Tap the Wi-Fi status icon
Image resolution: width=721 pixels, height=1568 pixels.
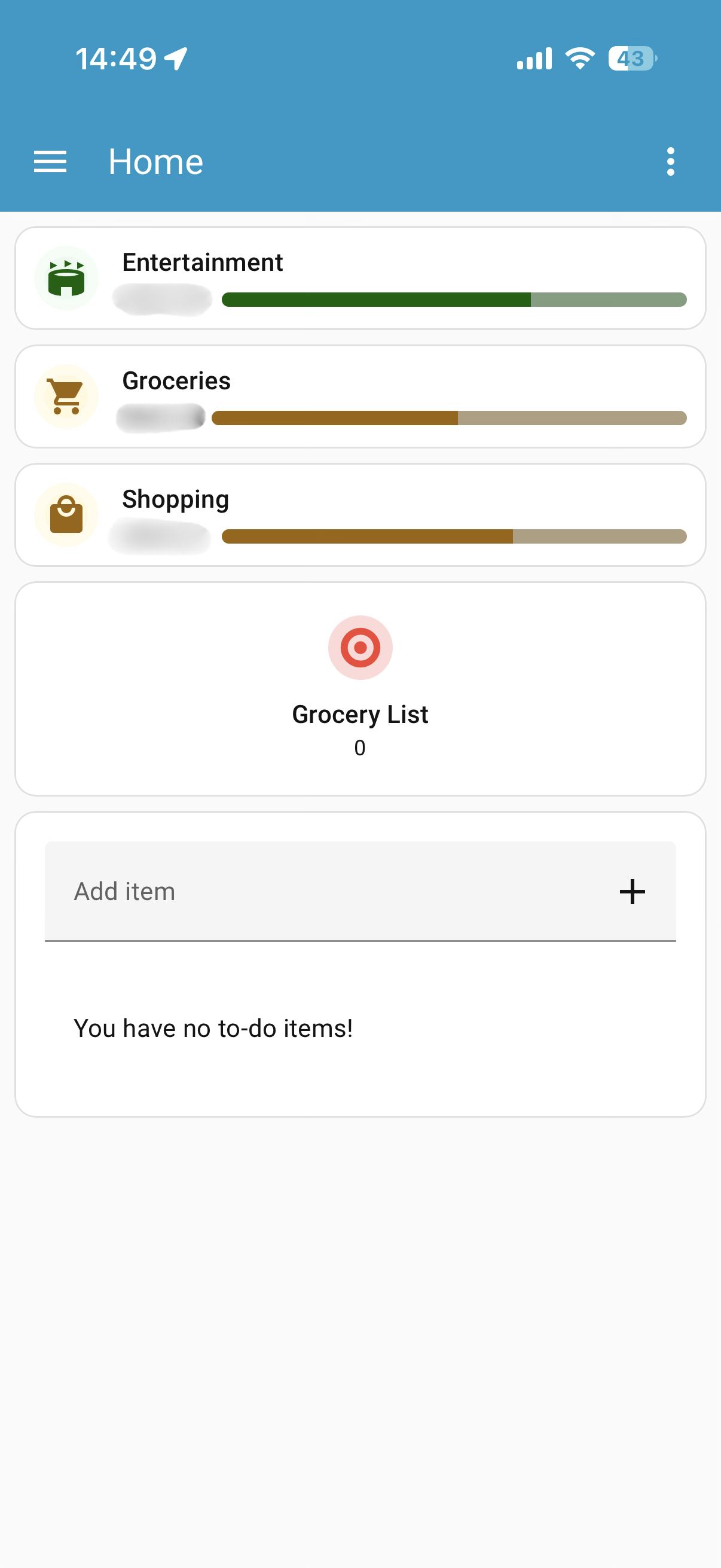coord(578,58)
